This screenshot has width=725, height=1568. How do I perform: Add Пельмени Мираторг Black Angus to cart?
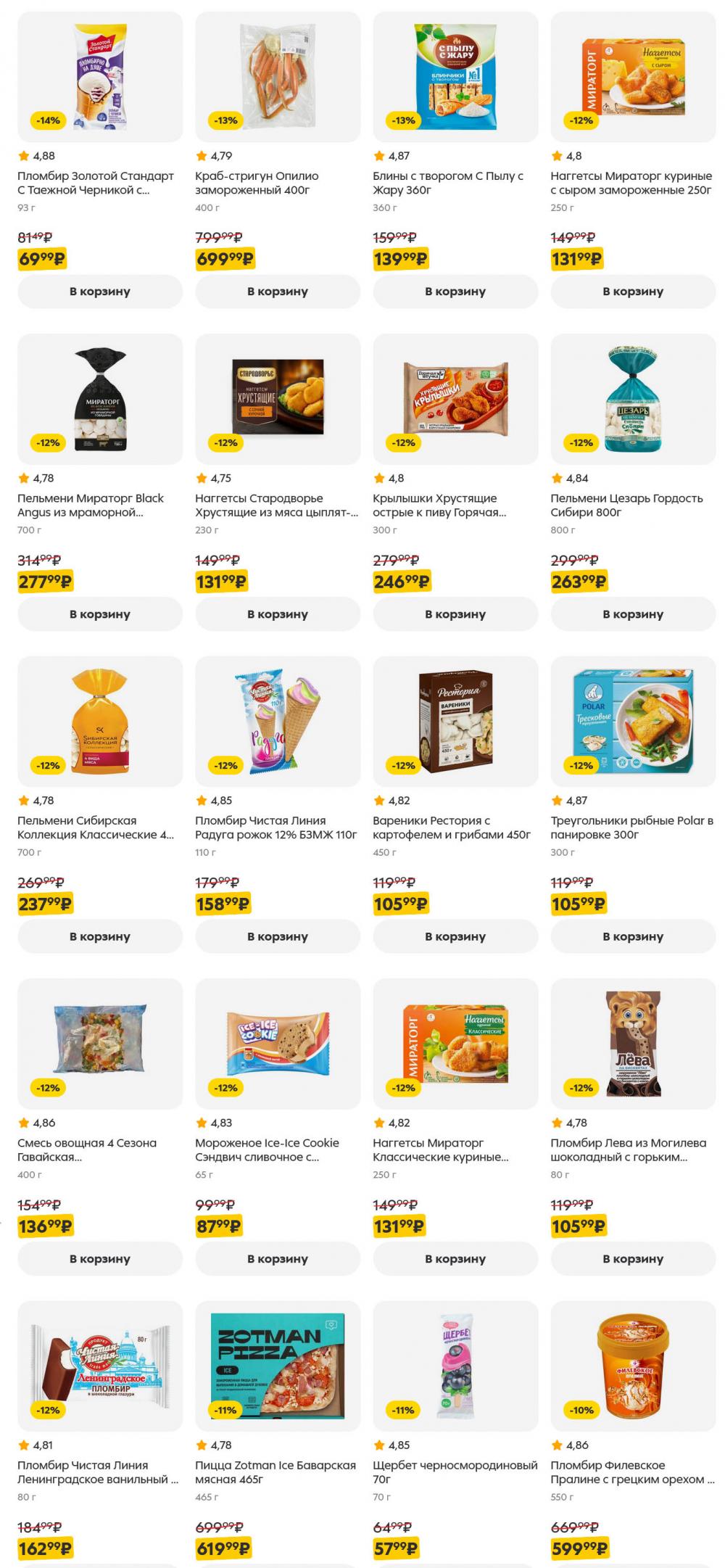pos(100,614)
